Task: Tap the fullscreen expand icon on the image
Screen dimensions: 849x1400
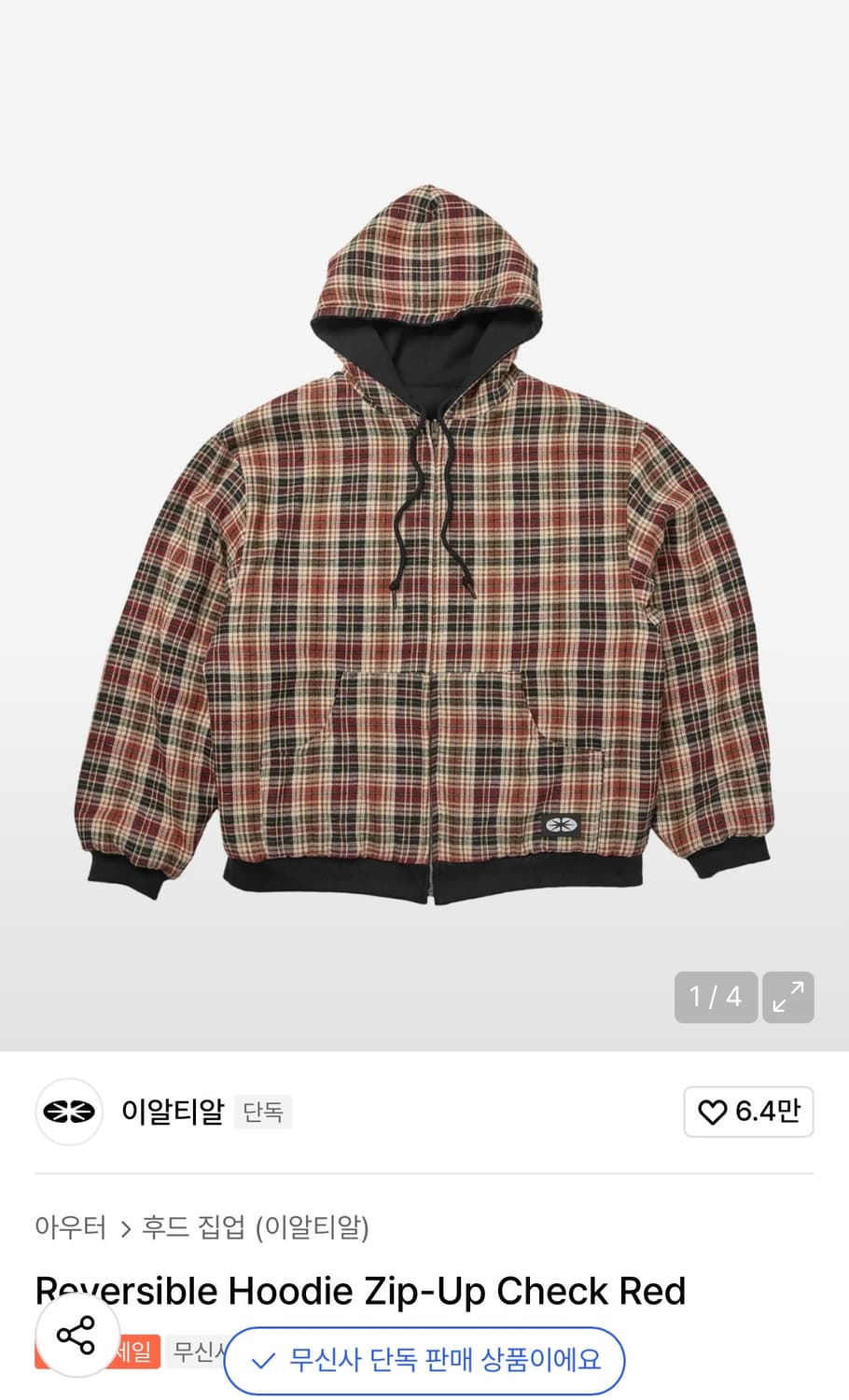Action: (x=787, y=997)
